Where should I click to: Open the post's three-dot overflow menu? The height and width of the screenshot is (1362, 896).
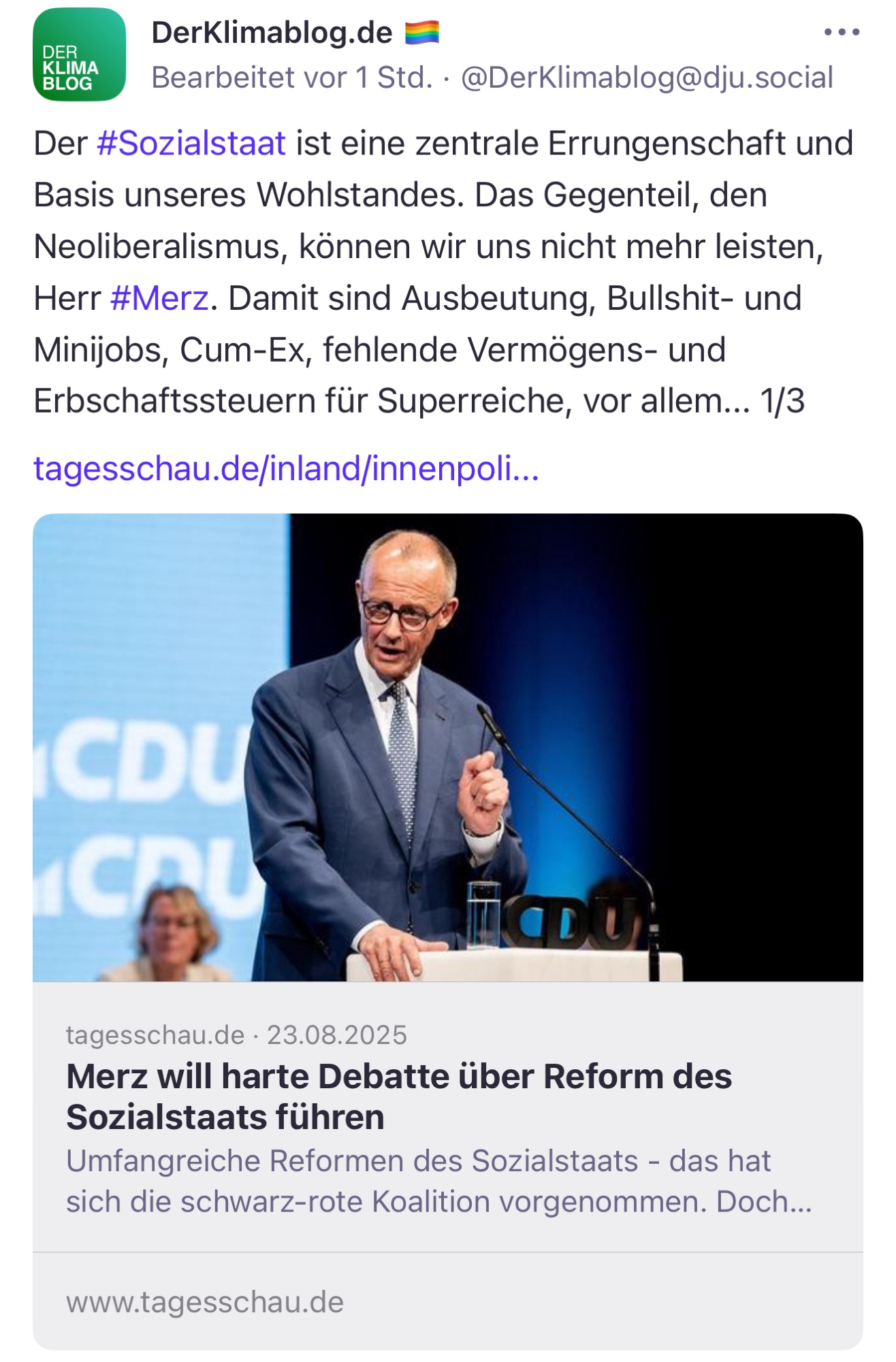coord(842,32)
